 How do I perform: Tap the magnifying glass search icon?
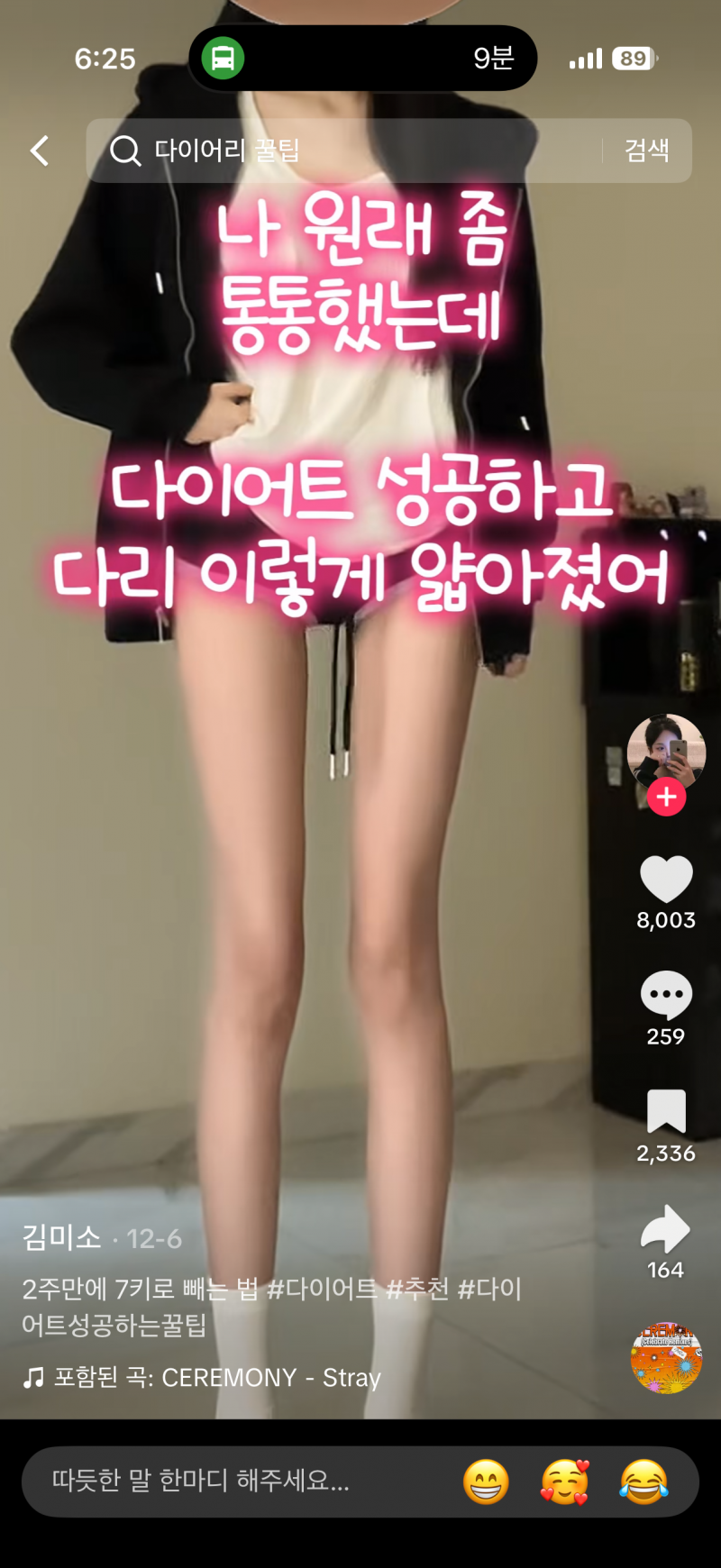(124, 150)
